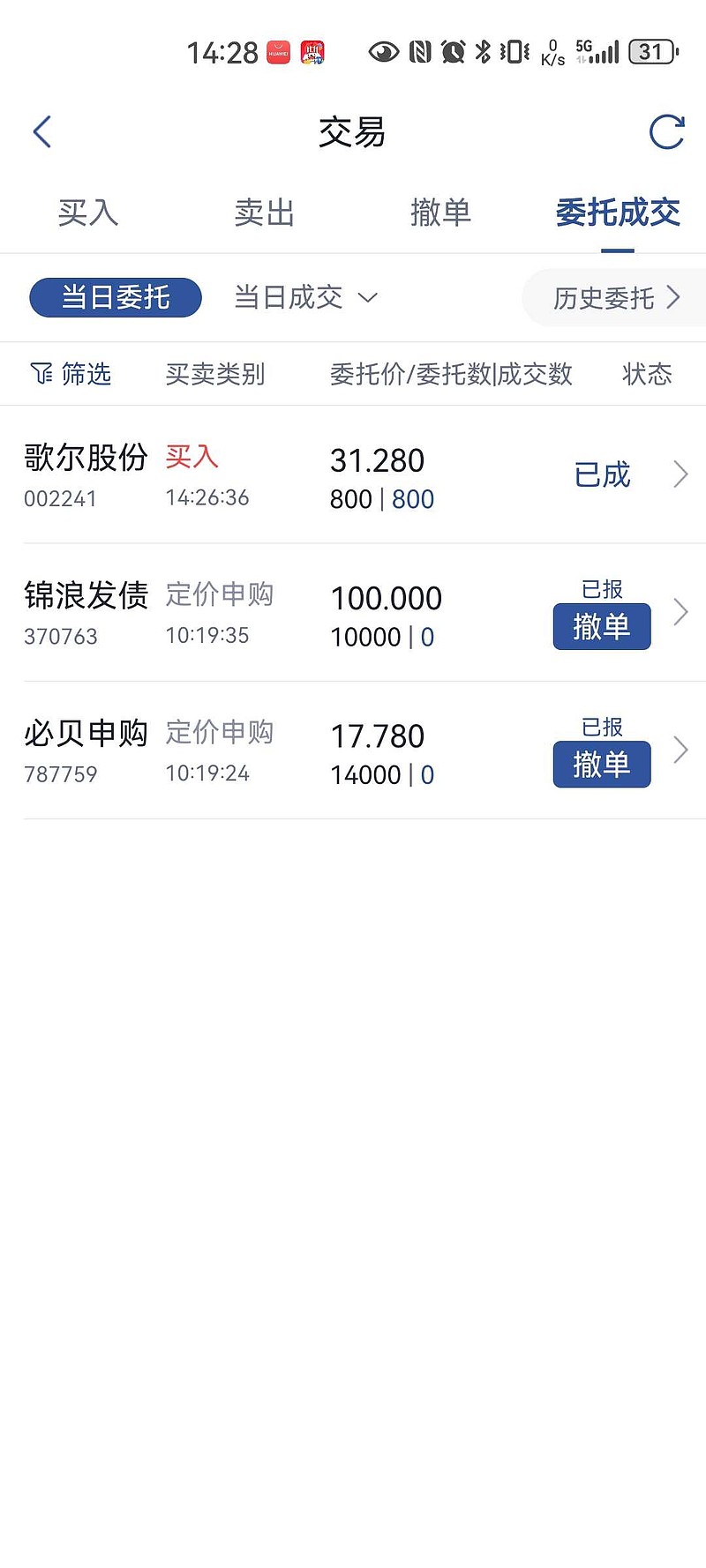
Task: Select the 002241 stock code text
Action: 61,498
